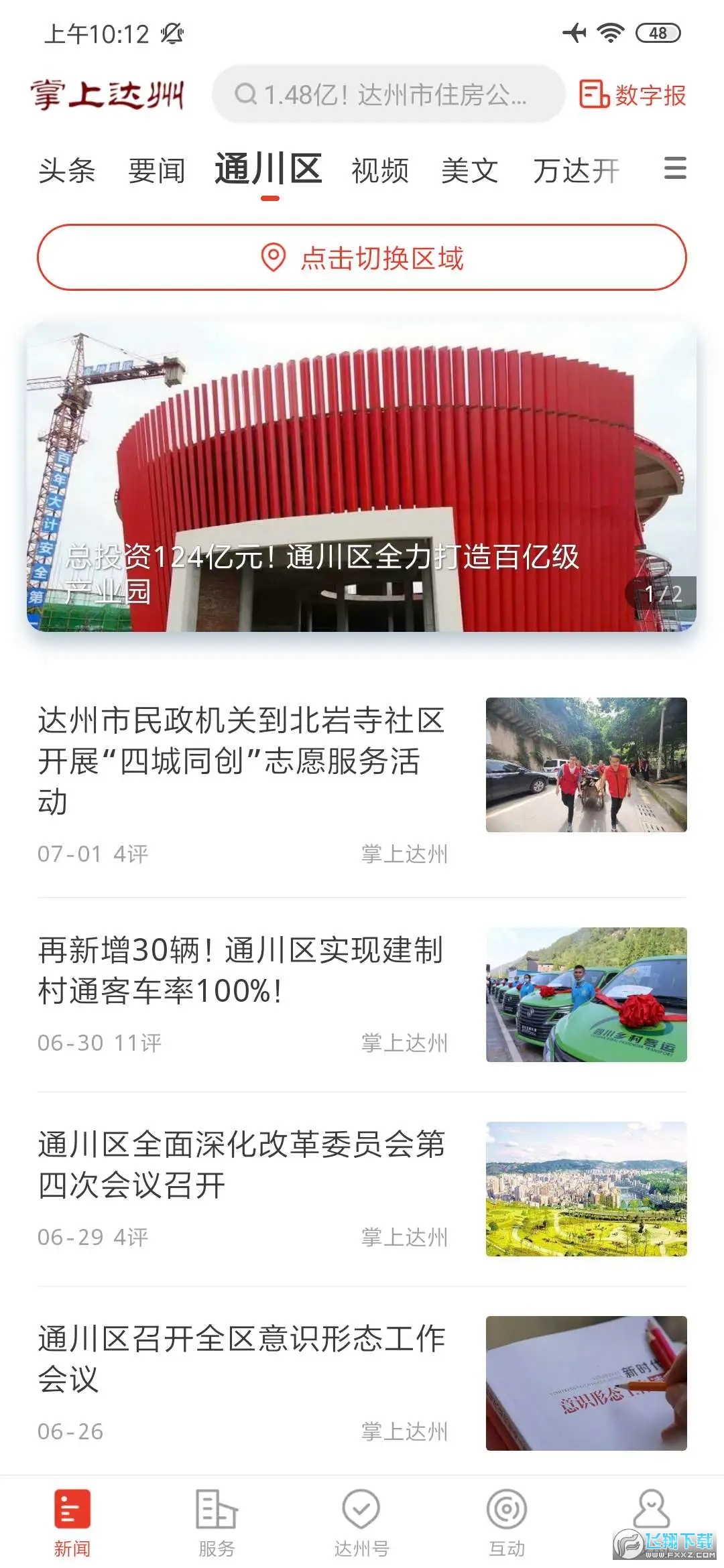
Task: Select the 视频 channel tab
Action: tap(379, 171)
